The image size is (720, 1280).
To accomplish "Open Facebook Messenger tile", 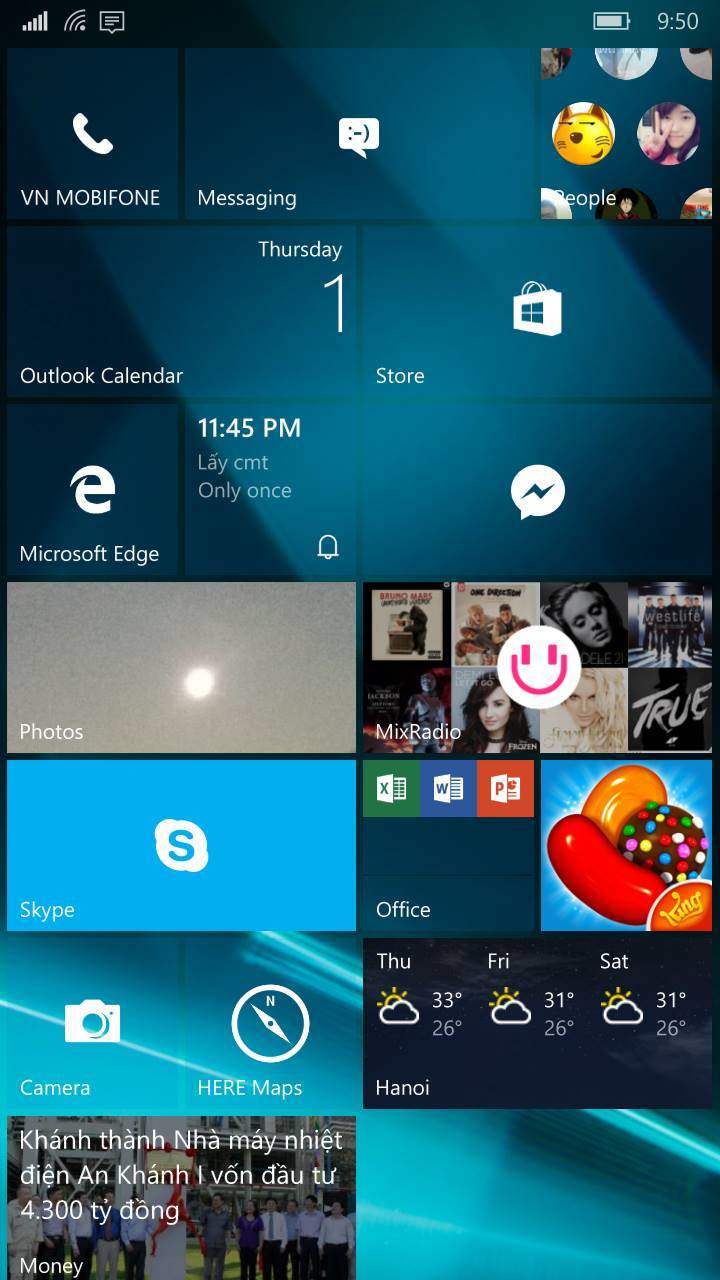I will pos(537,490).
